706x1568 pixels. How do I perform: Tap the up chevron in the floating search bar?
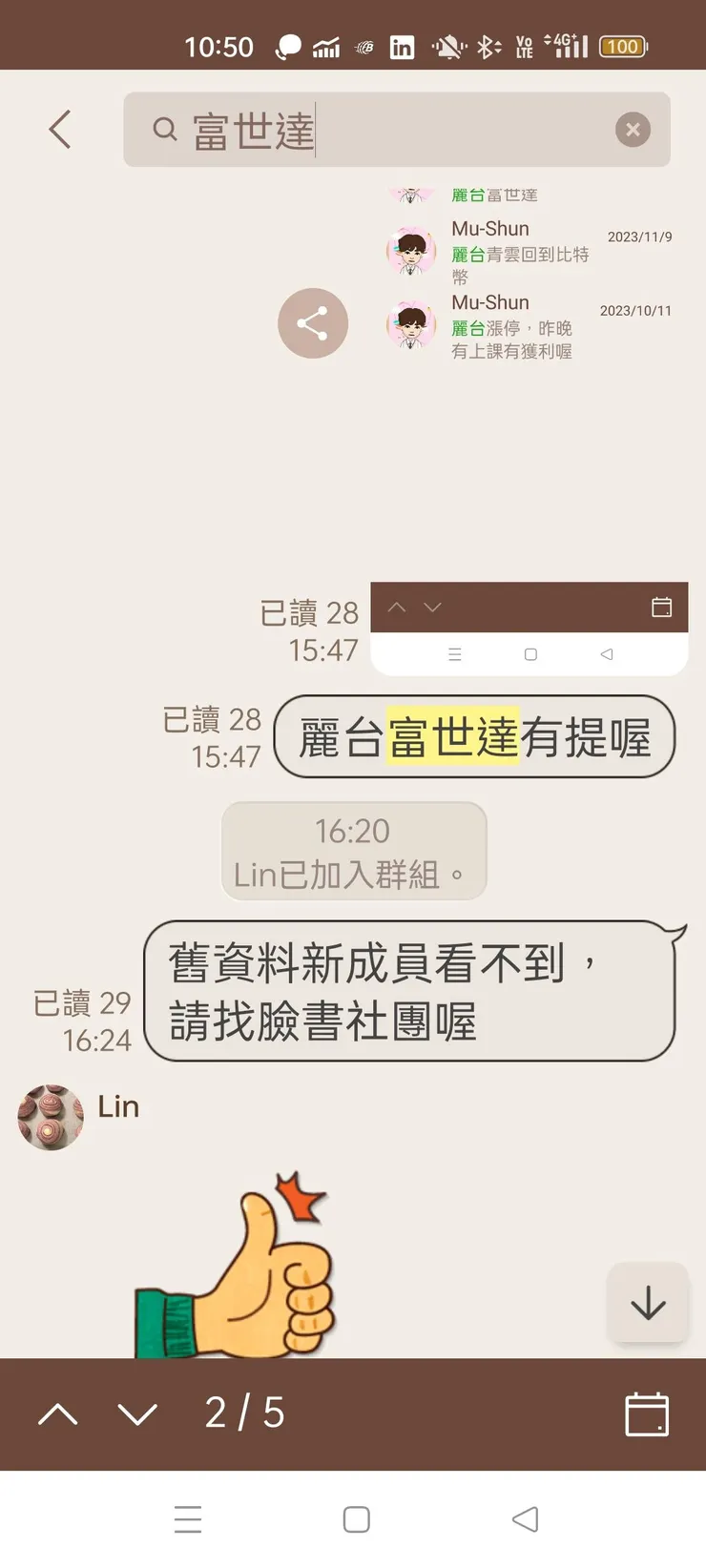point(396,607)
